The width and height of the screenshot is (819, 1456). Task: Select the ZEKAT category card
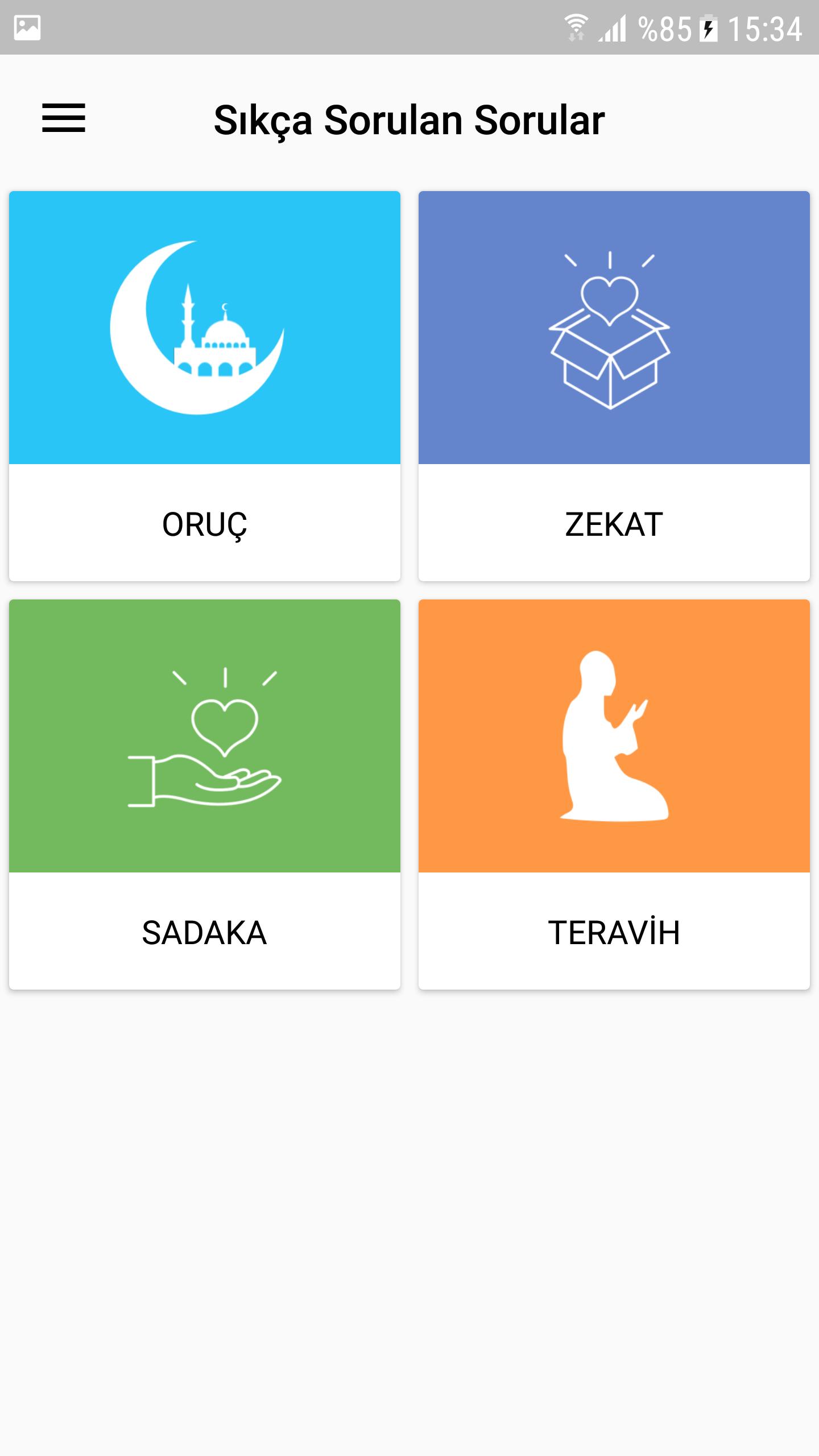click(614, 386)
